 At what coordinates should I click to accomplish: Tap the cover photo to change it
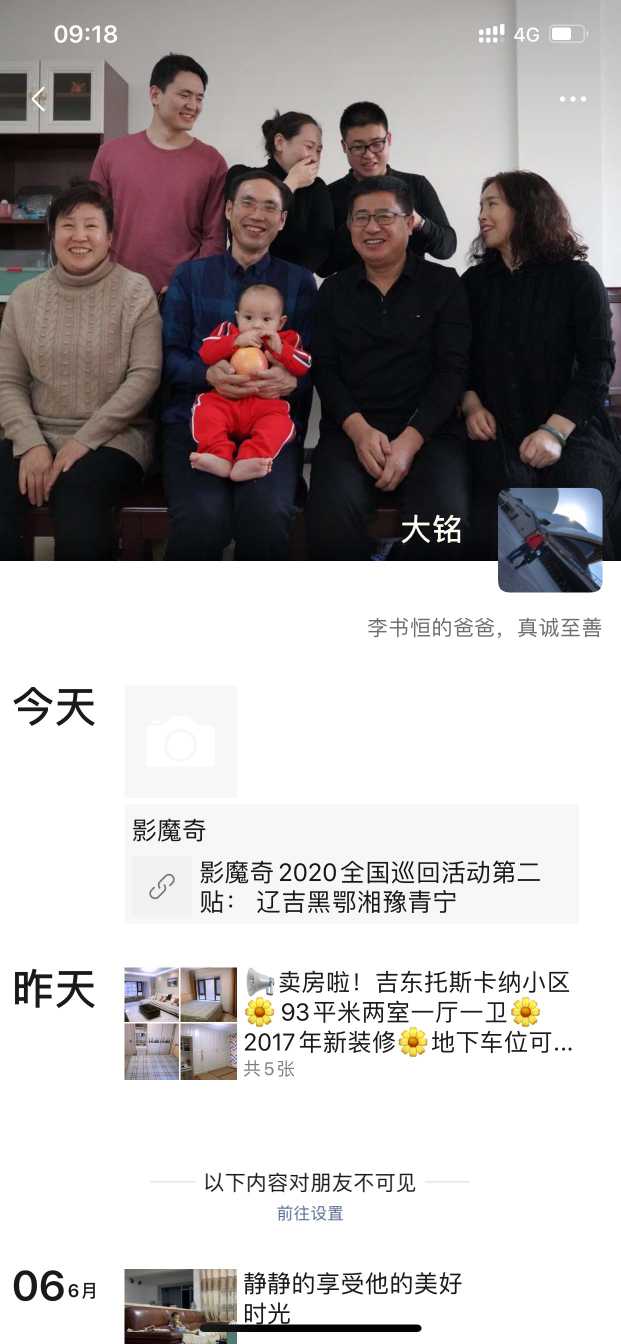310,300
